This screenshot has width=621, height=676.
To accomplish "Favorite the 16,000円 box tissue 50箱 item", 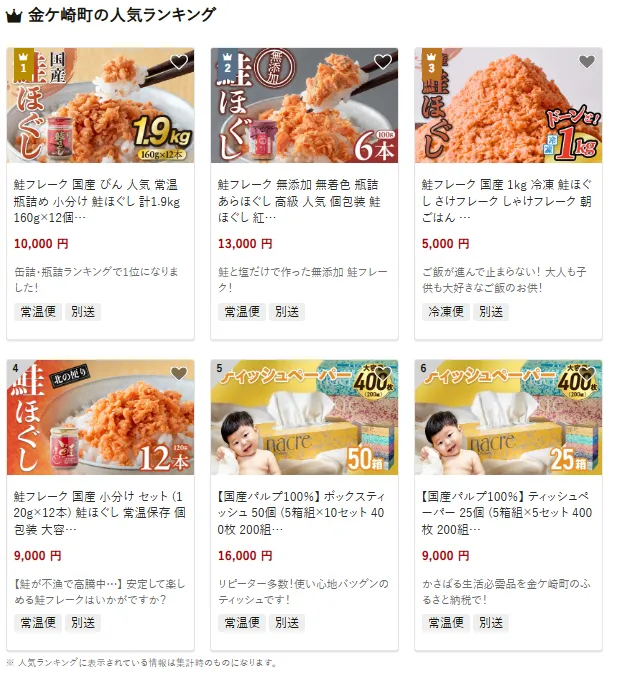I will (383, 374).
